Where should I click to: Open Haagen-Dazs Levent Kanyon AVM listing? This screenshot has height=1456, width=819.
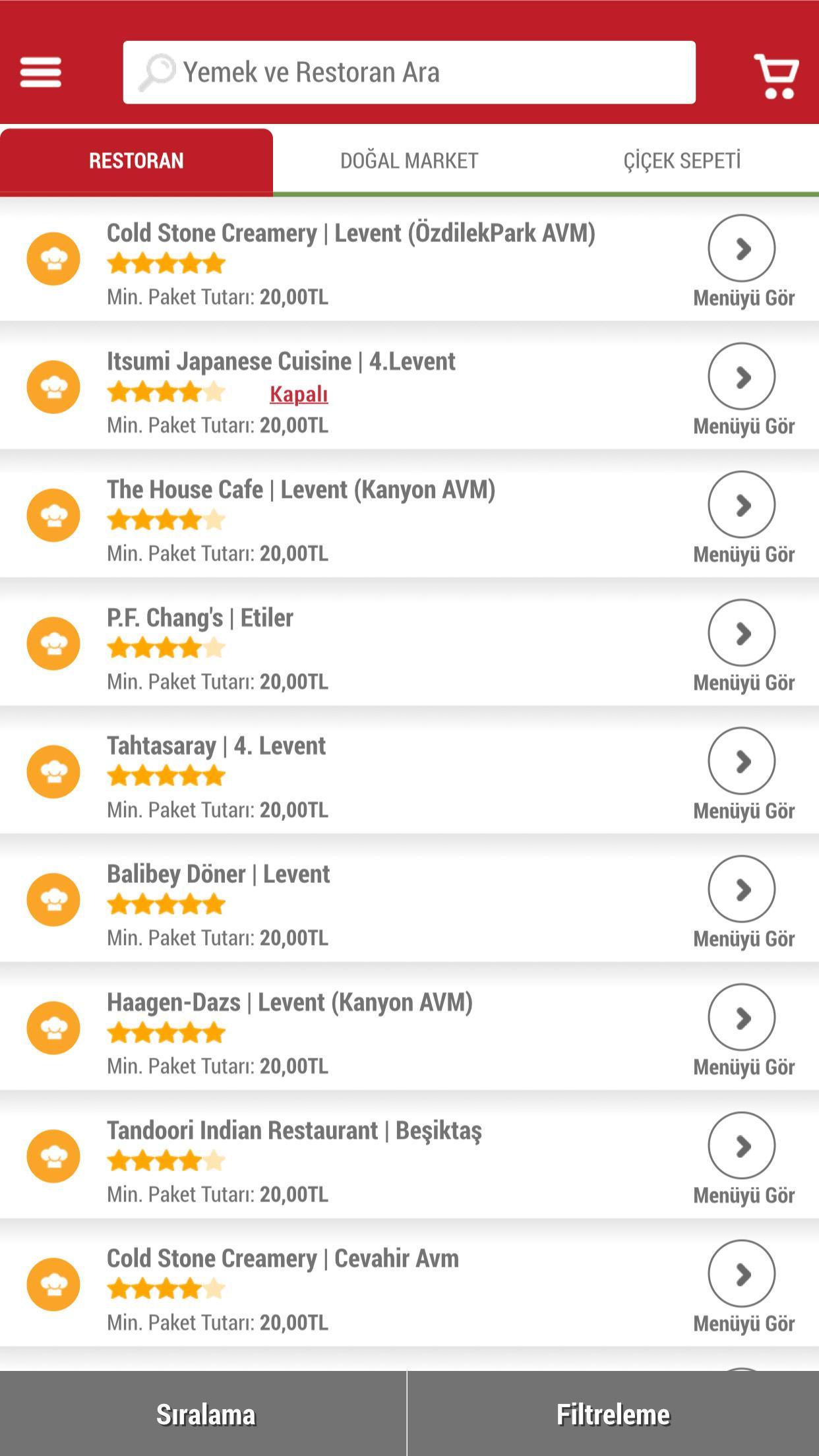pyautogui.click(x=289, y=1002)
